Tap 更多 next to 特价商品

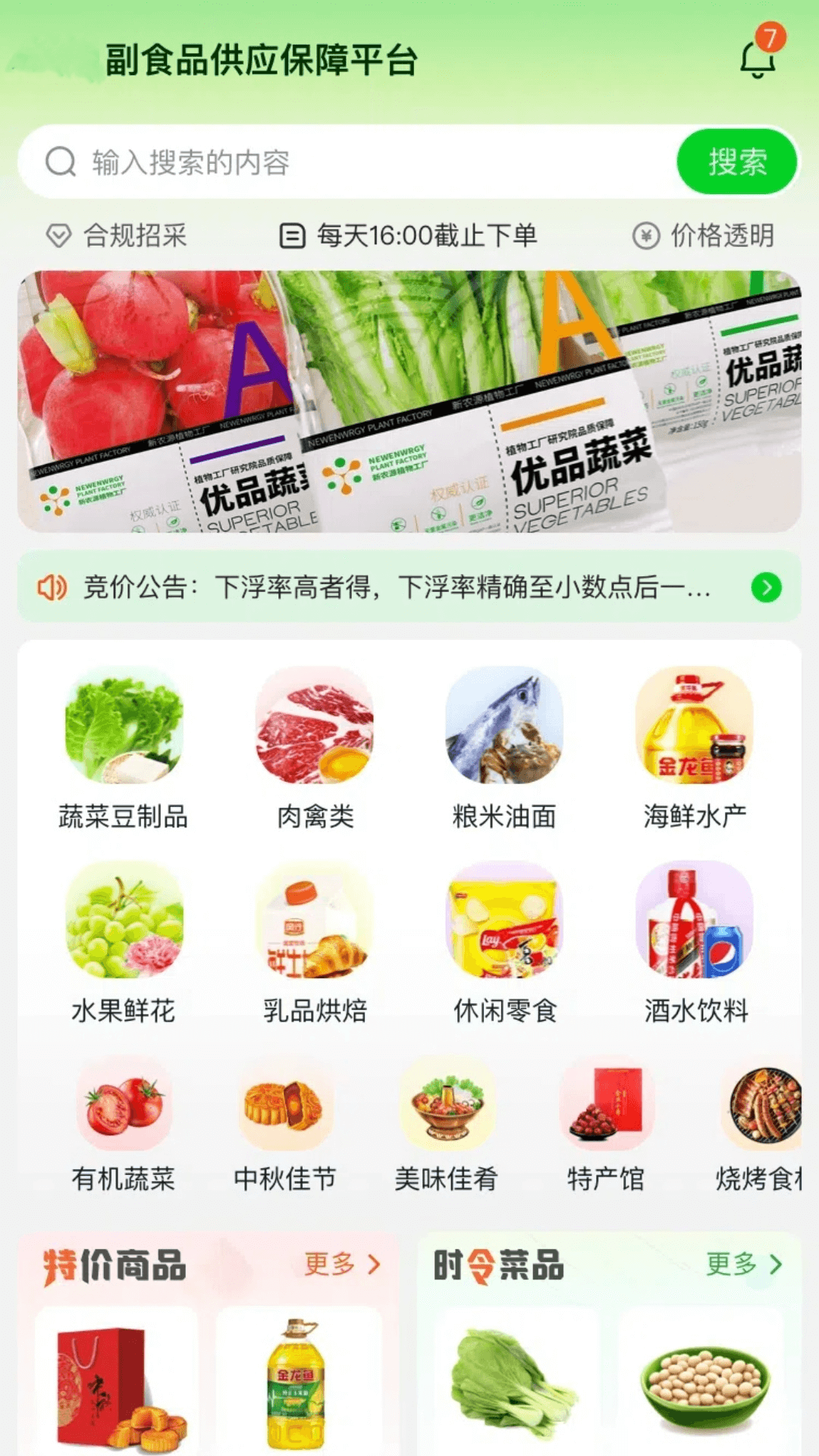click(342, 1264)
